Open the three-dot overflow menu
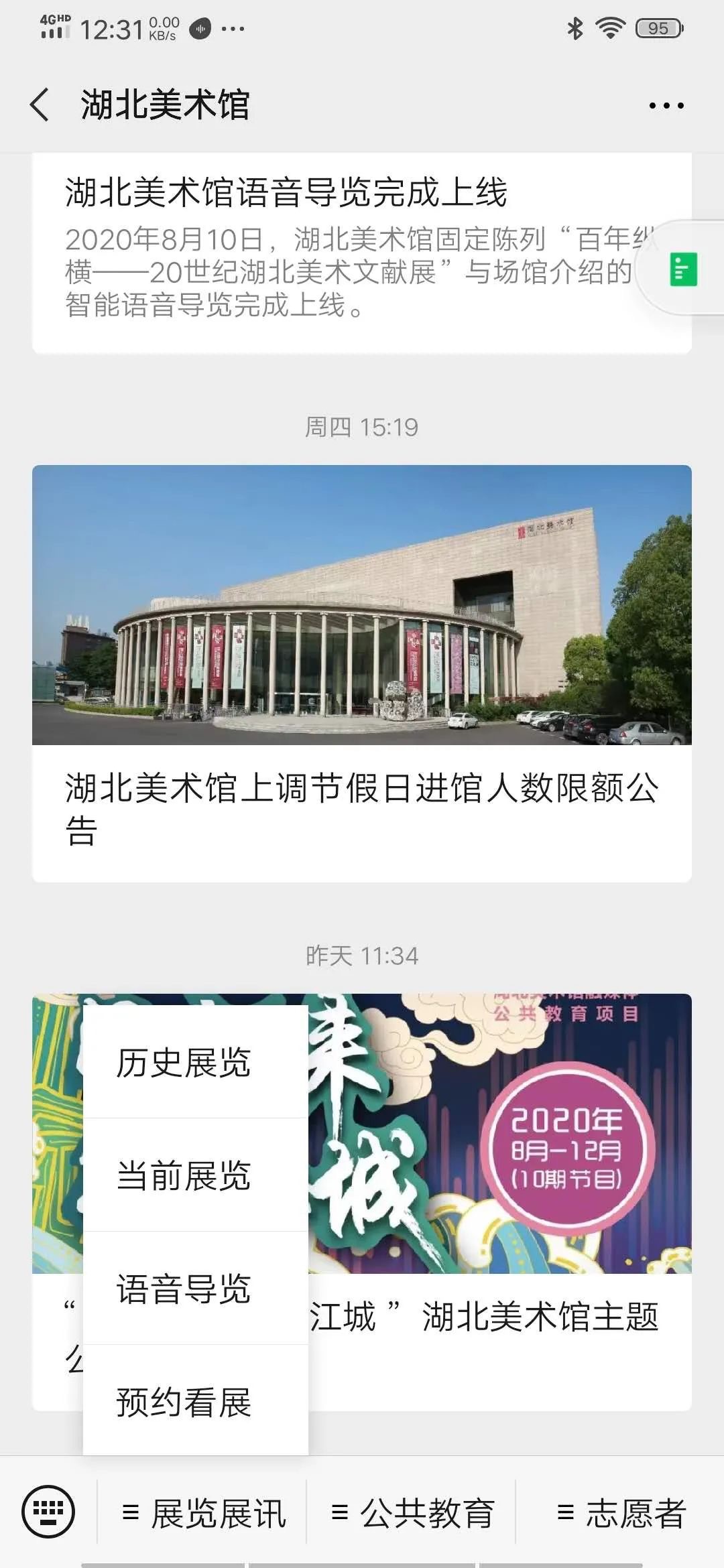The image size is (724, 1568). click(x=666, y=105)
